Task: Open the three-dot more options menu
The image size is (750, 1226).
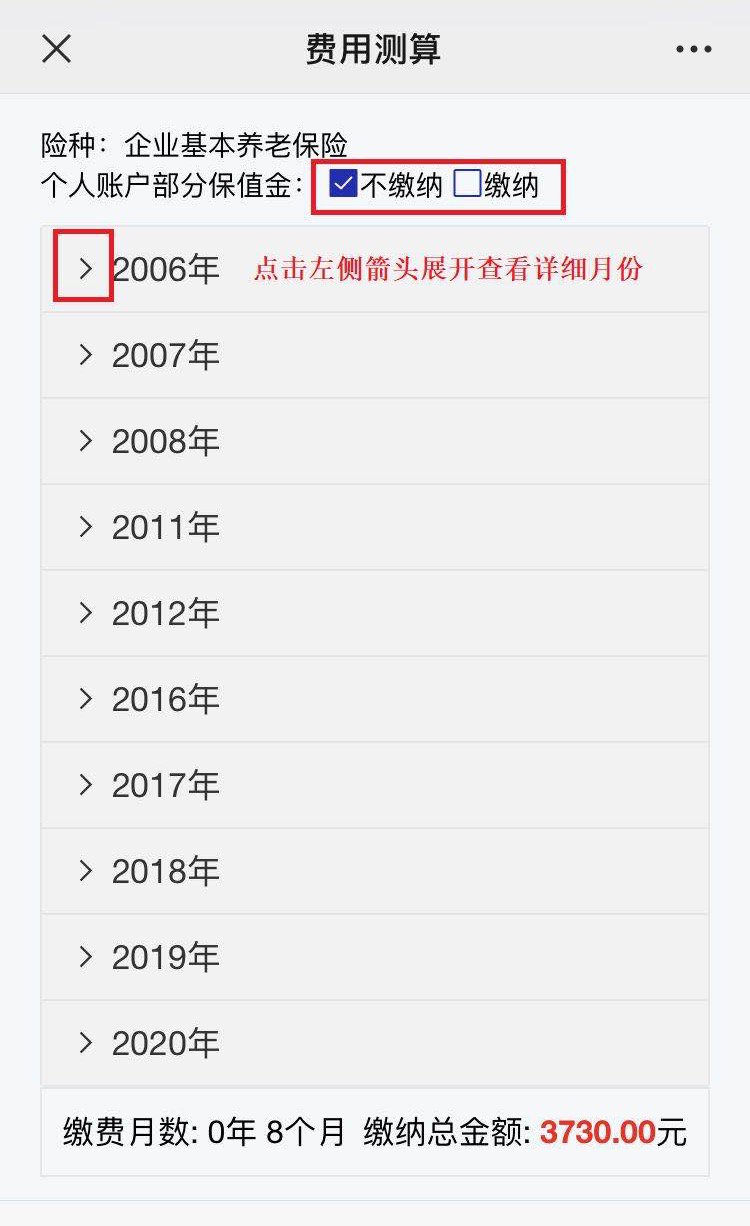Action: (693, 49)
